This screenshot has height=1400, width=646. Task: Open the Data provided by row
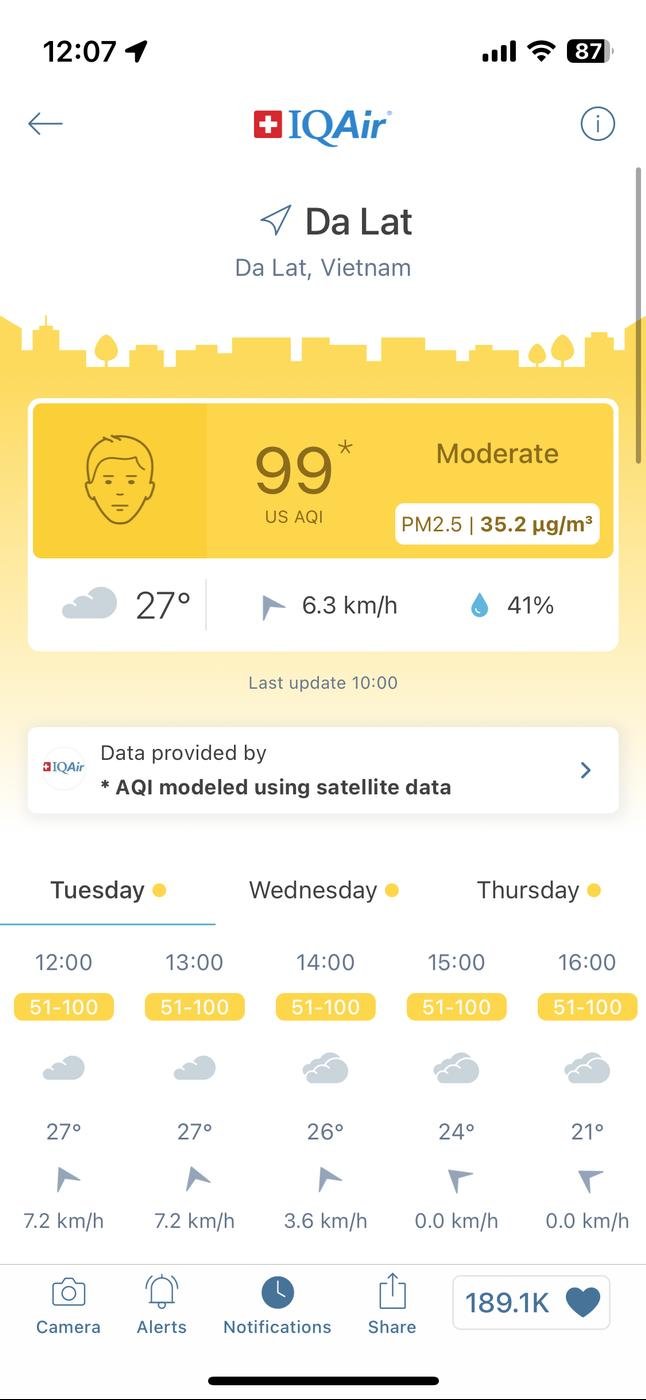point(322,770)
